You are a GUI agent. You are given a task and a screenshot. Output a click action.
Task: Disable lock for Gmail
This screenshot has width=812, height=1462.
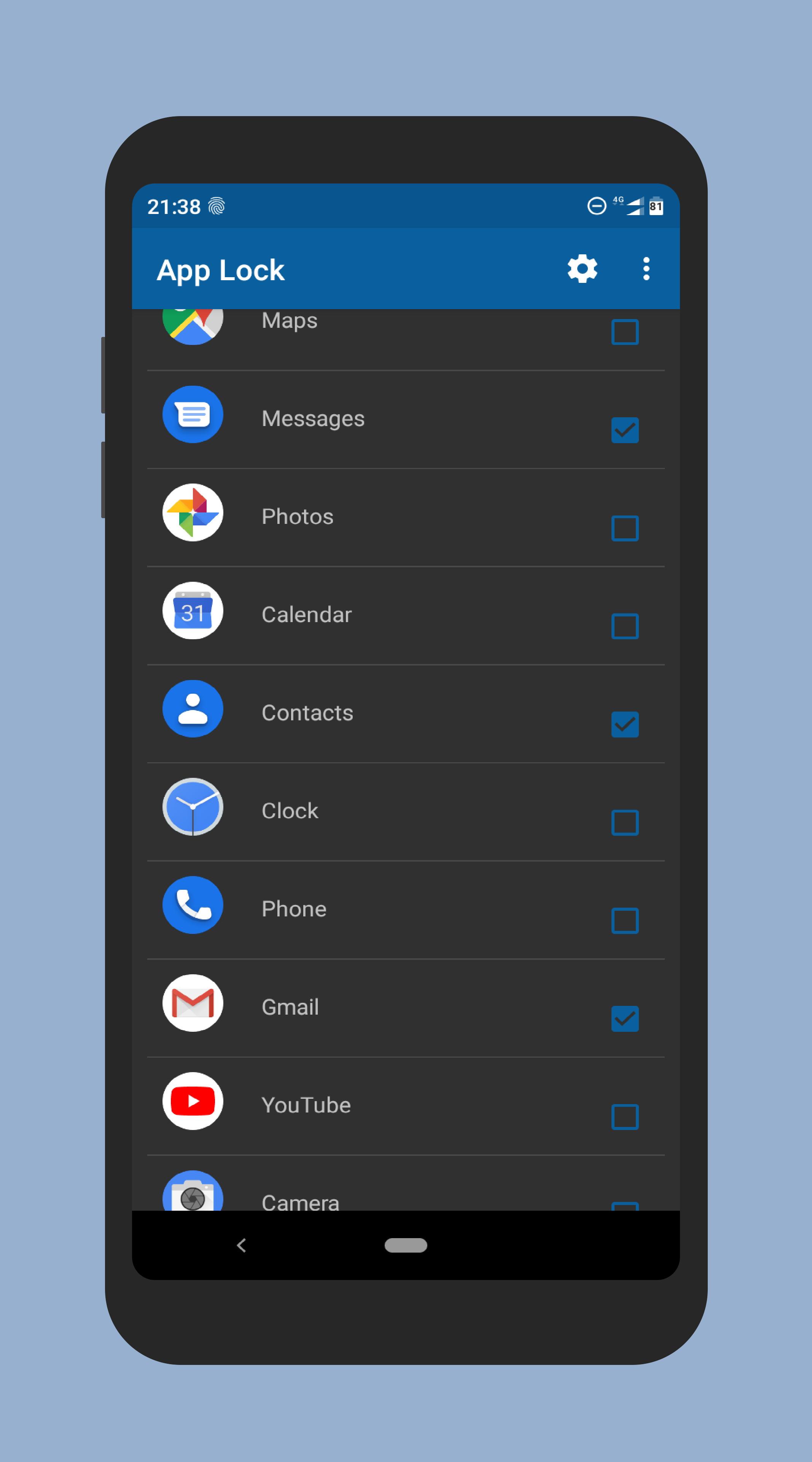(625, 1019)
